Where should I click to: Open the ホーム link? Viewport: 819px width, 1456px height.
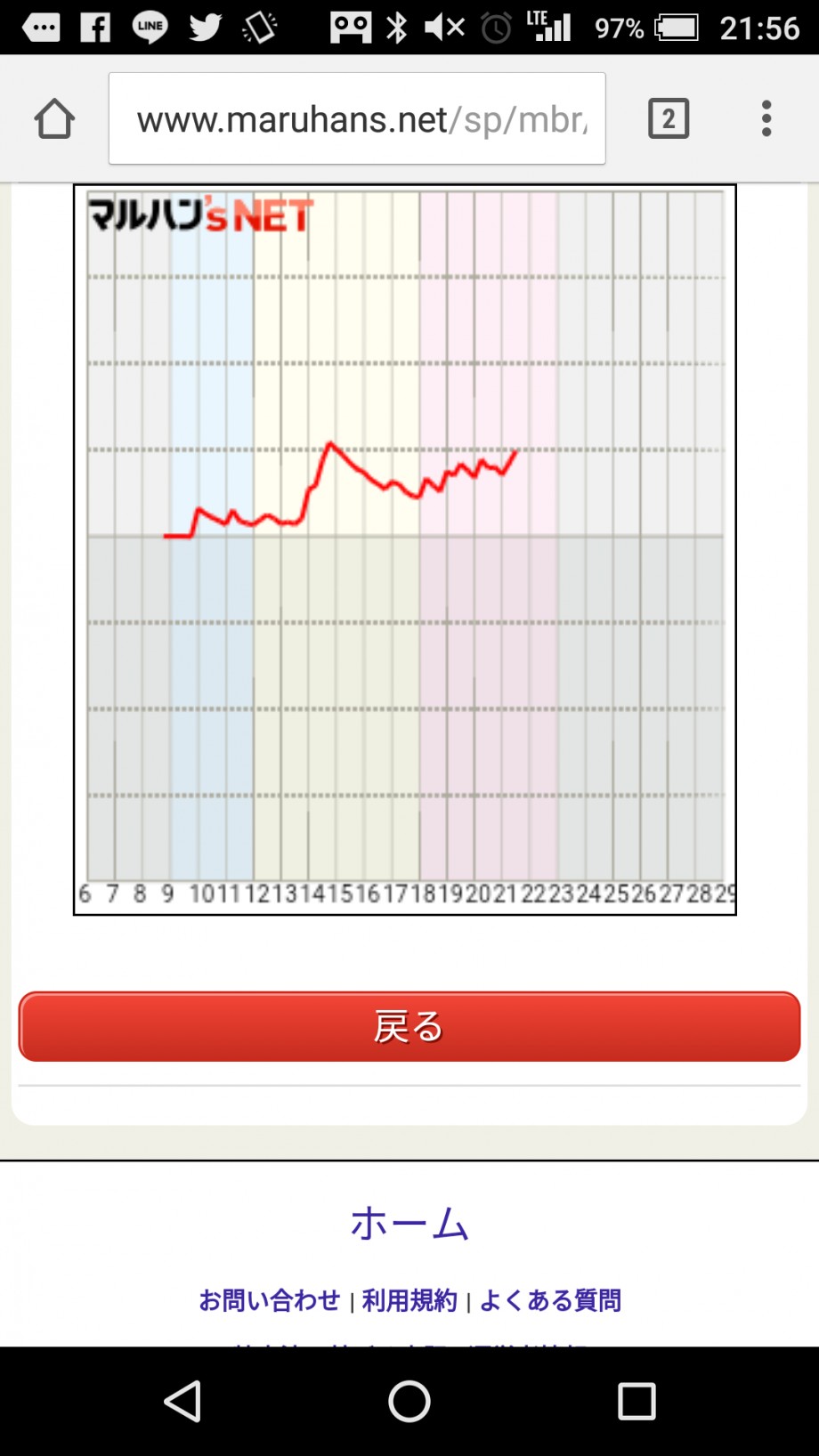coord(409,1224)
